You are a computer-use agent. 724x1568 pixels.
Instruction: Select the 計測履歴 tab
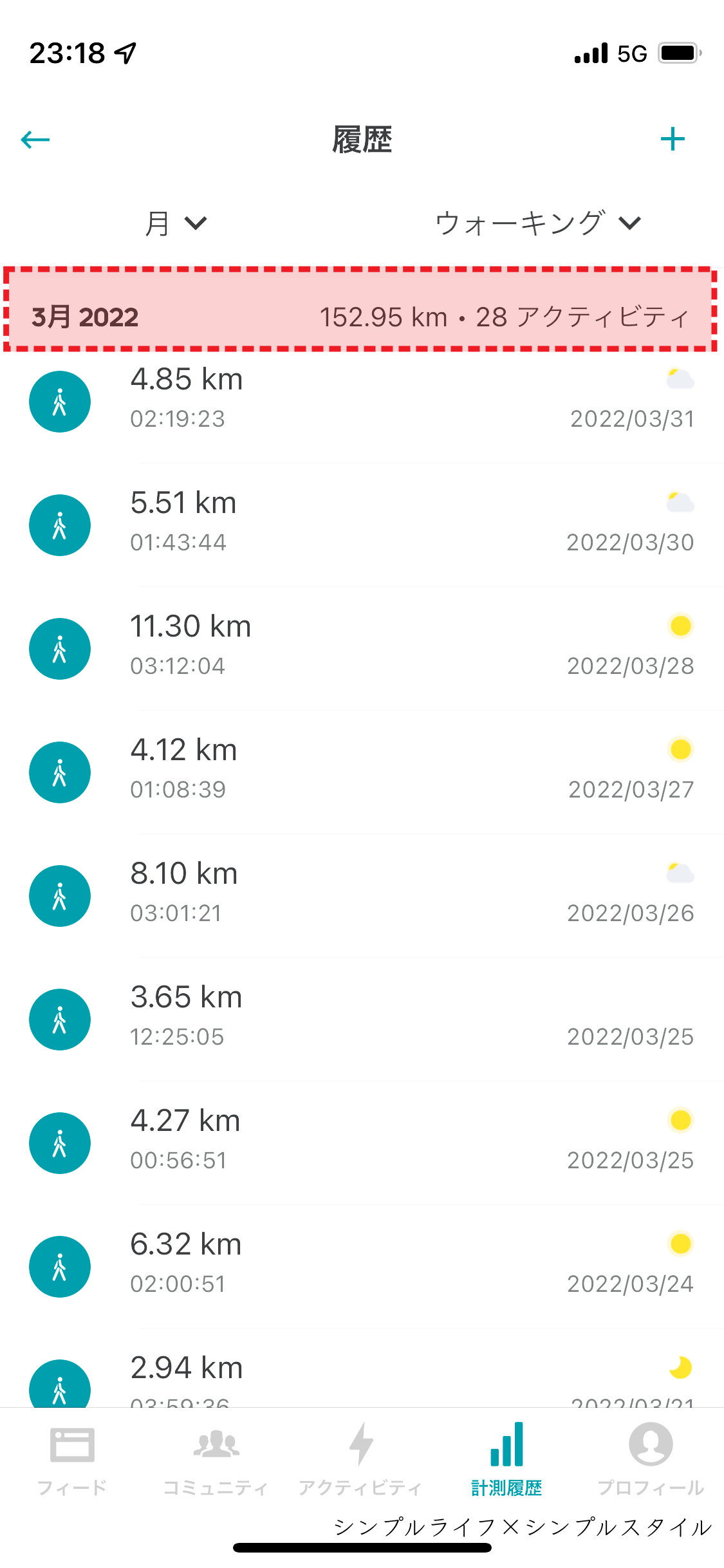point(506,1459)
